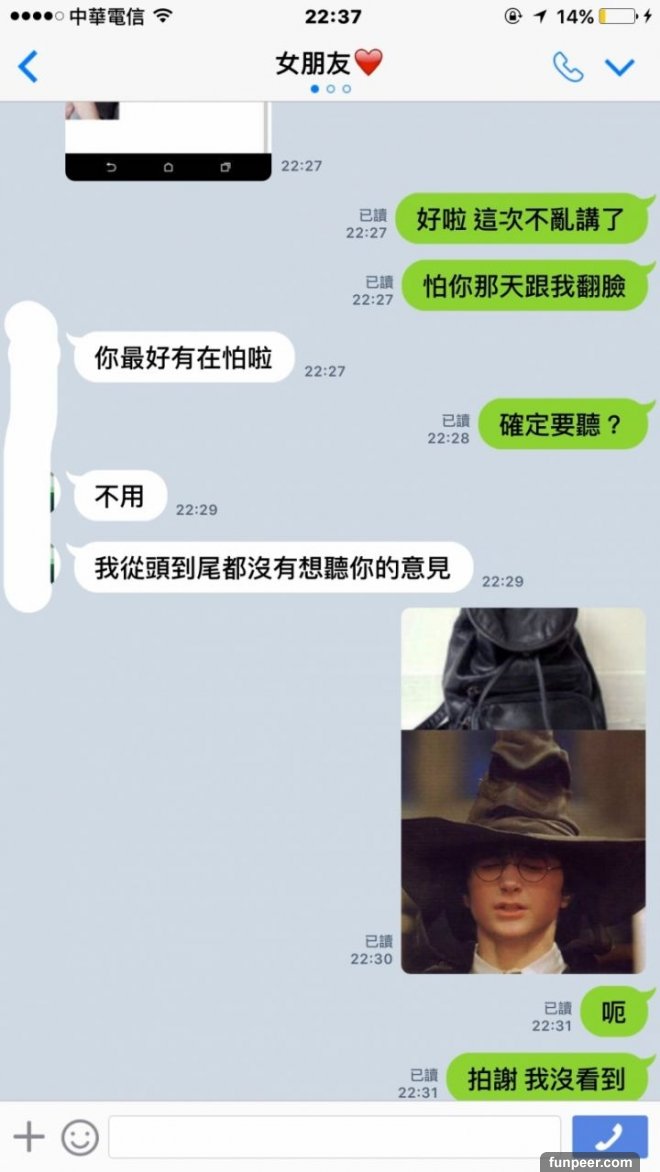Go back to the chat list
This screenshot has width=660, height=1172.
tap(28, 66)
